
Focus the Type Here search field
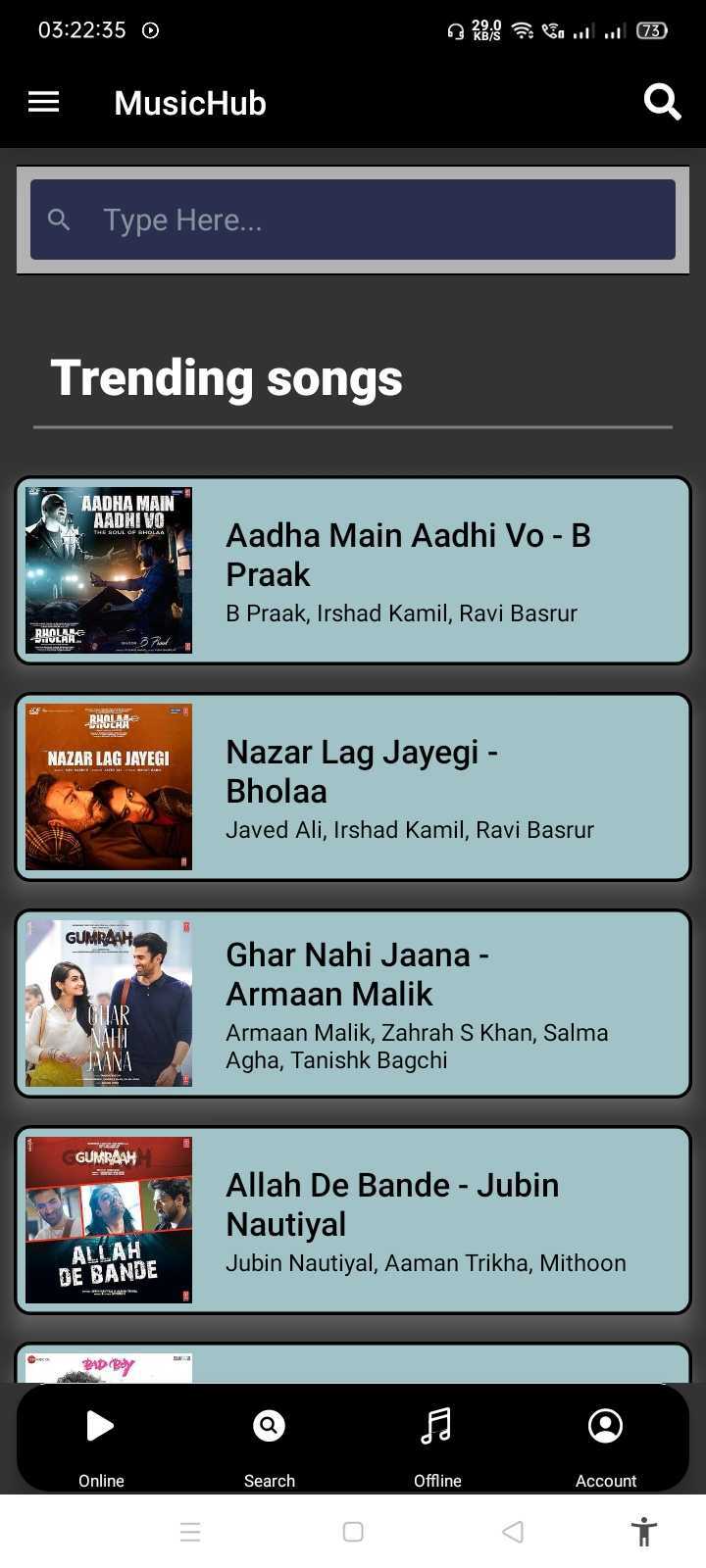pyautogui.click(x=353, y=220)
